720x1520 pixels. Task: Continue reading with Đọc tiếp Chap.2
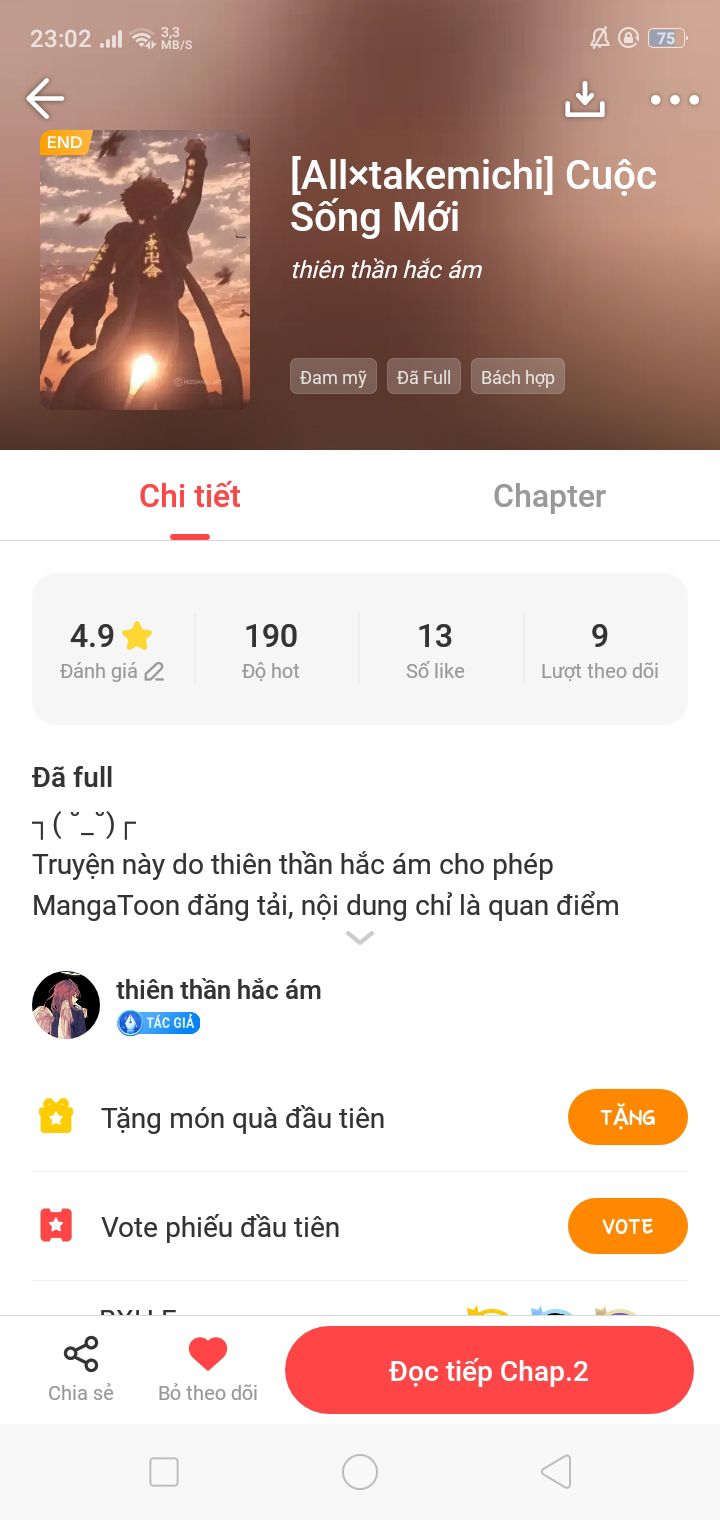point(489,1370)
